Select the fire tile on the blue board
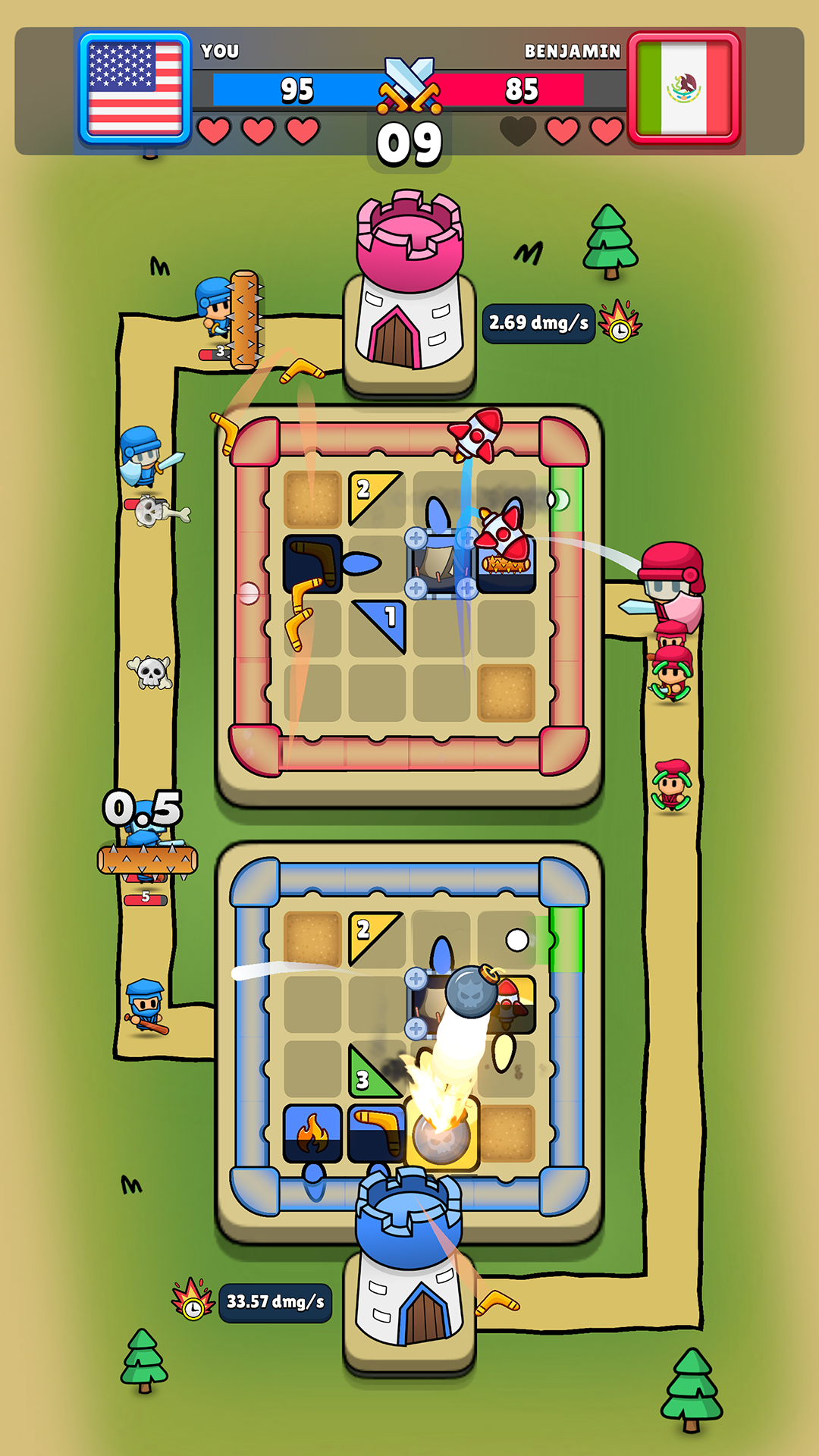 312,1133
